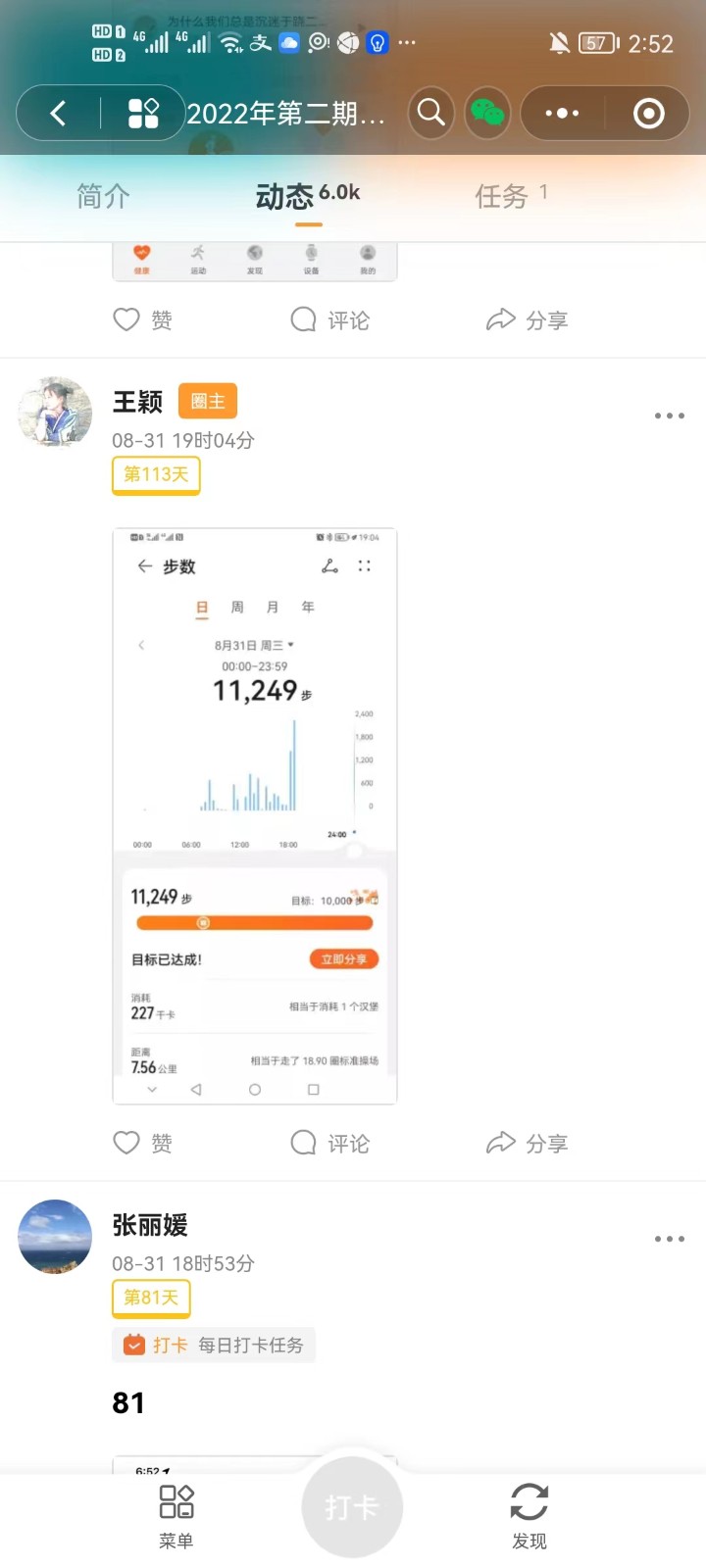Open 张丽媛's profile avatar

click(x=55, y=1236)
